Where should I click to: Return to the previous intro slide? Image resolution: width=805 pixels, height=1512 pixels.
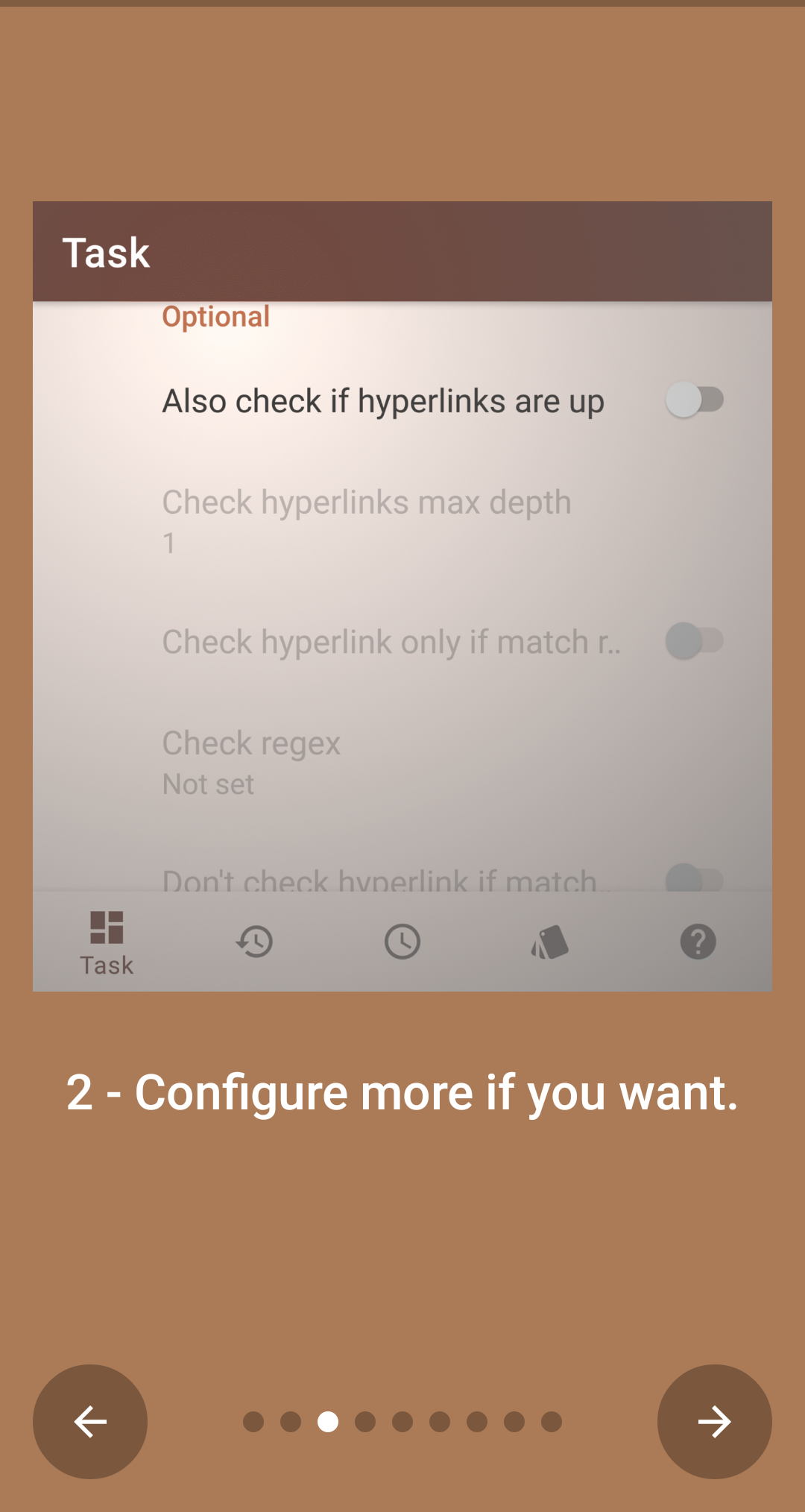90,1422
